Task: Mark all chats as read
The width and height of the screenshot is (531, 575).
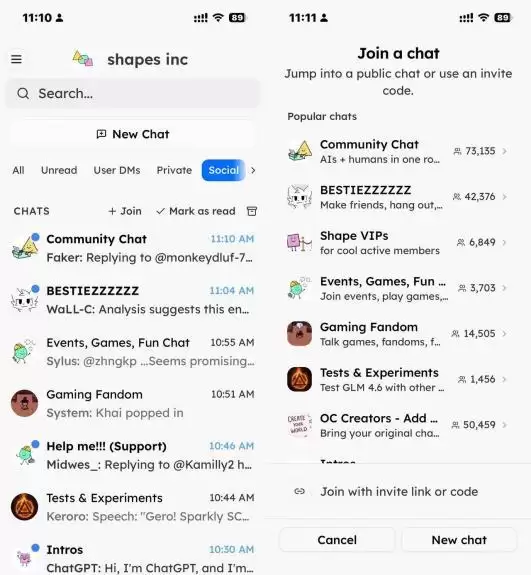Action: [196, 211]
